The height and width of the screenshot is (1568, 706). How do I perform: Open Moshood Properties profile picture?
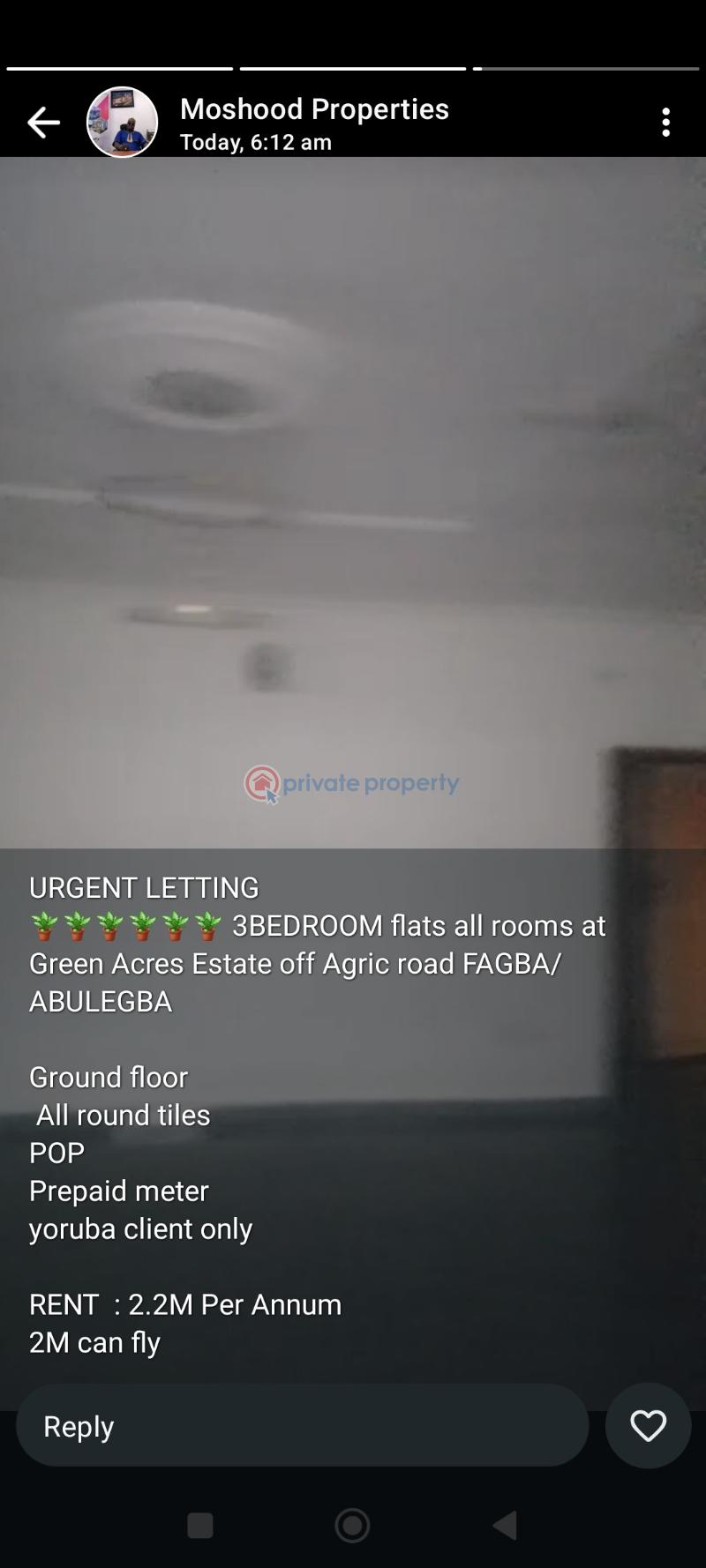(122, 122)
